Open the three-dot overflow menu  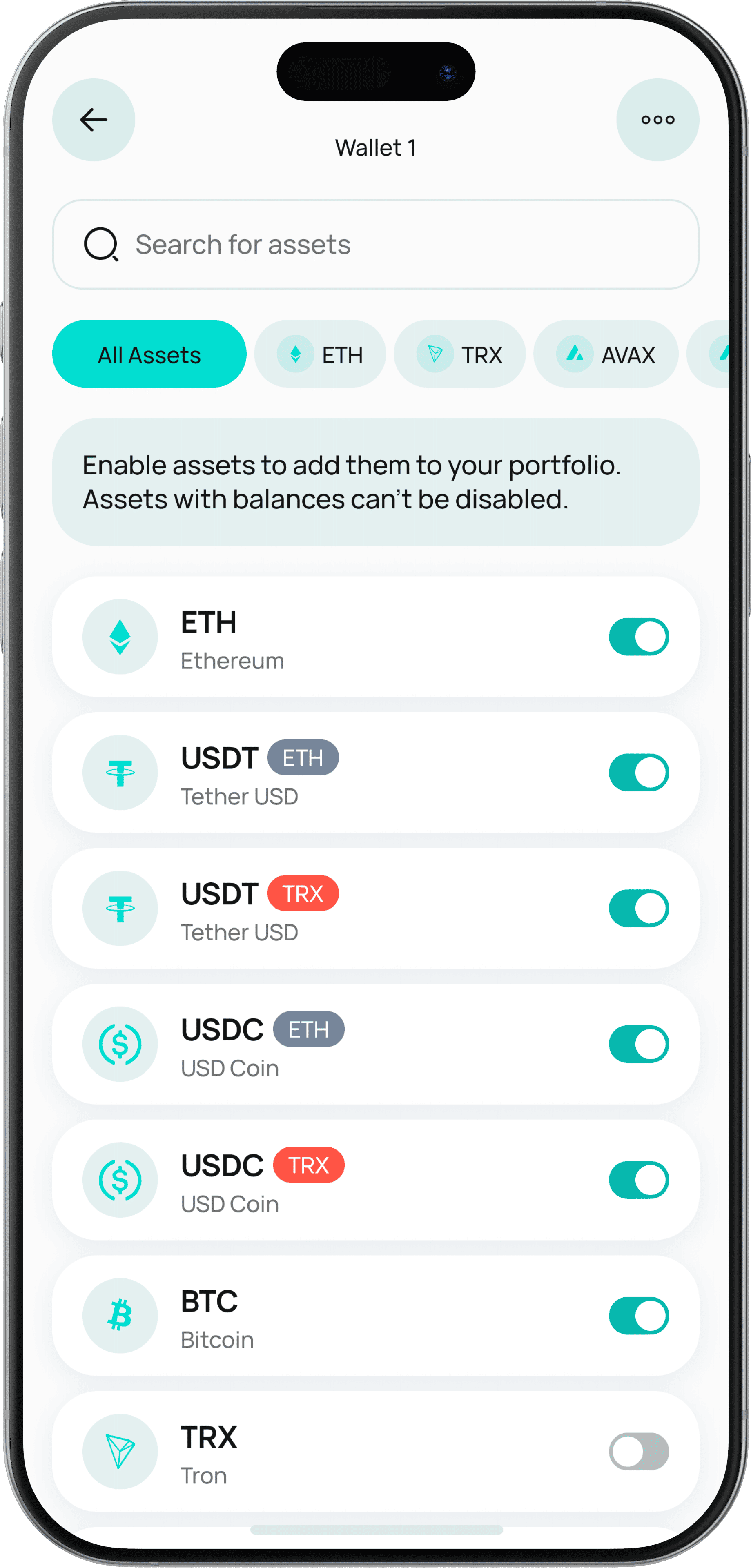coord(657,120)
